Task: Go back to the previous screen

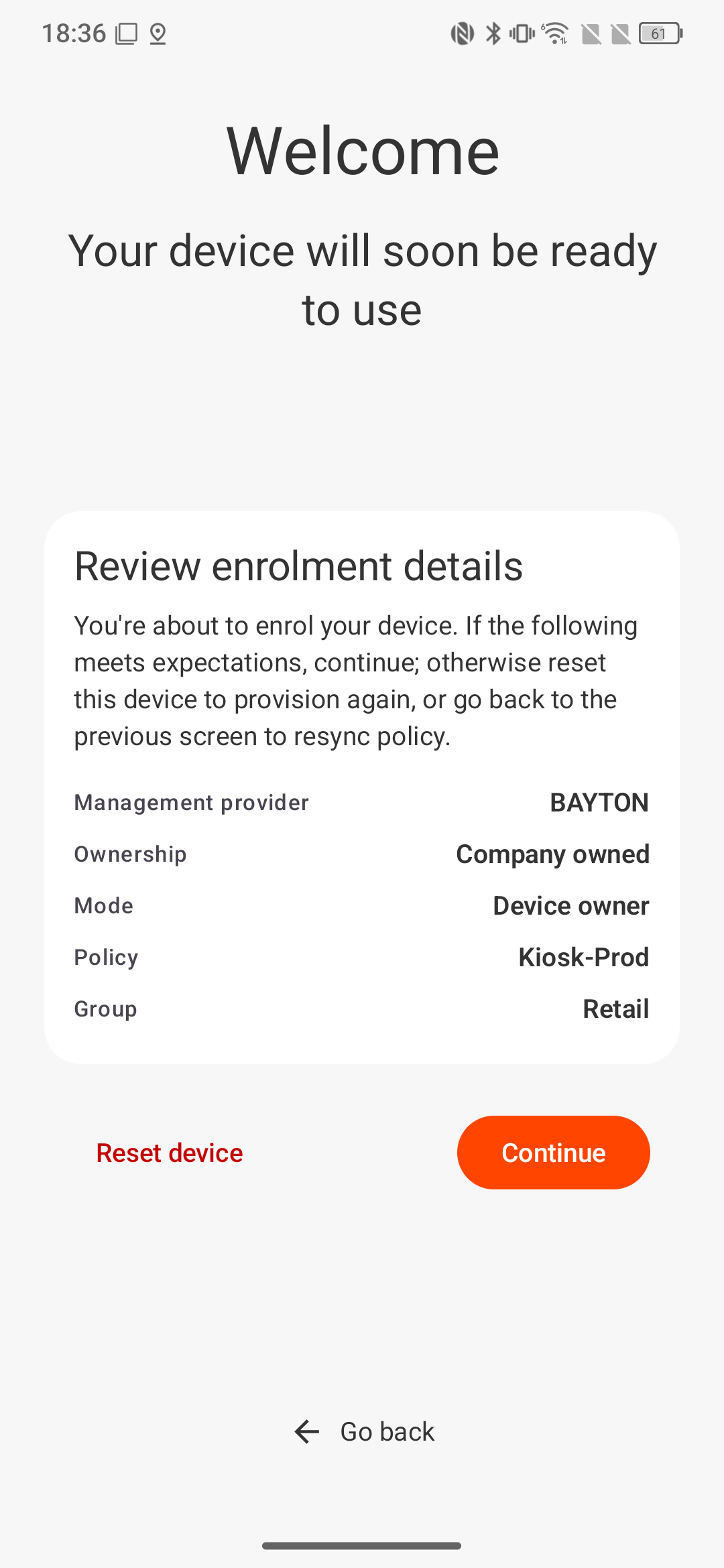Action: tap(364, 1431)
